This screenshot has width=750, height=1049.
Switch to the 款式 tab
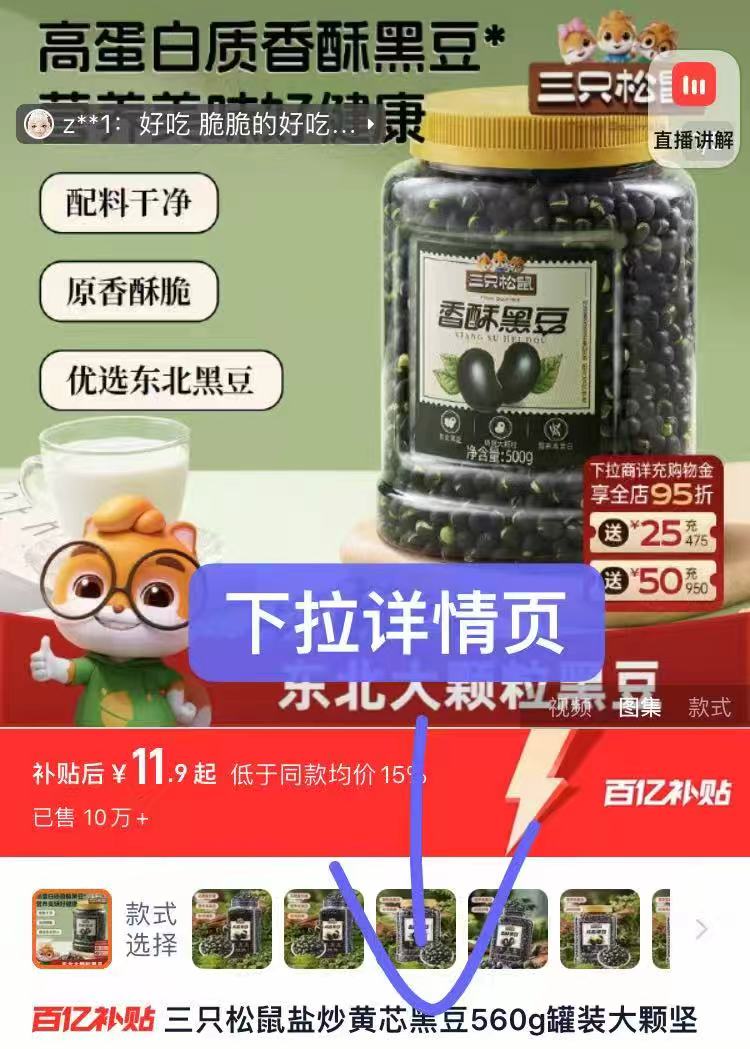[709, 708]
